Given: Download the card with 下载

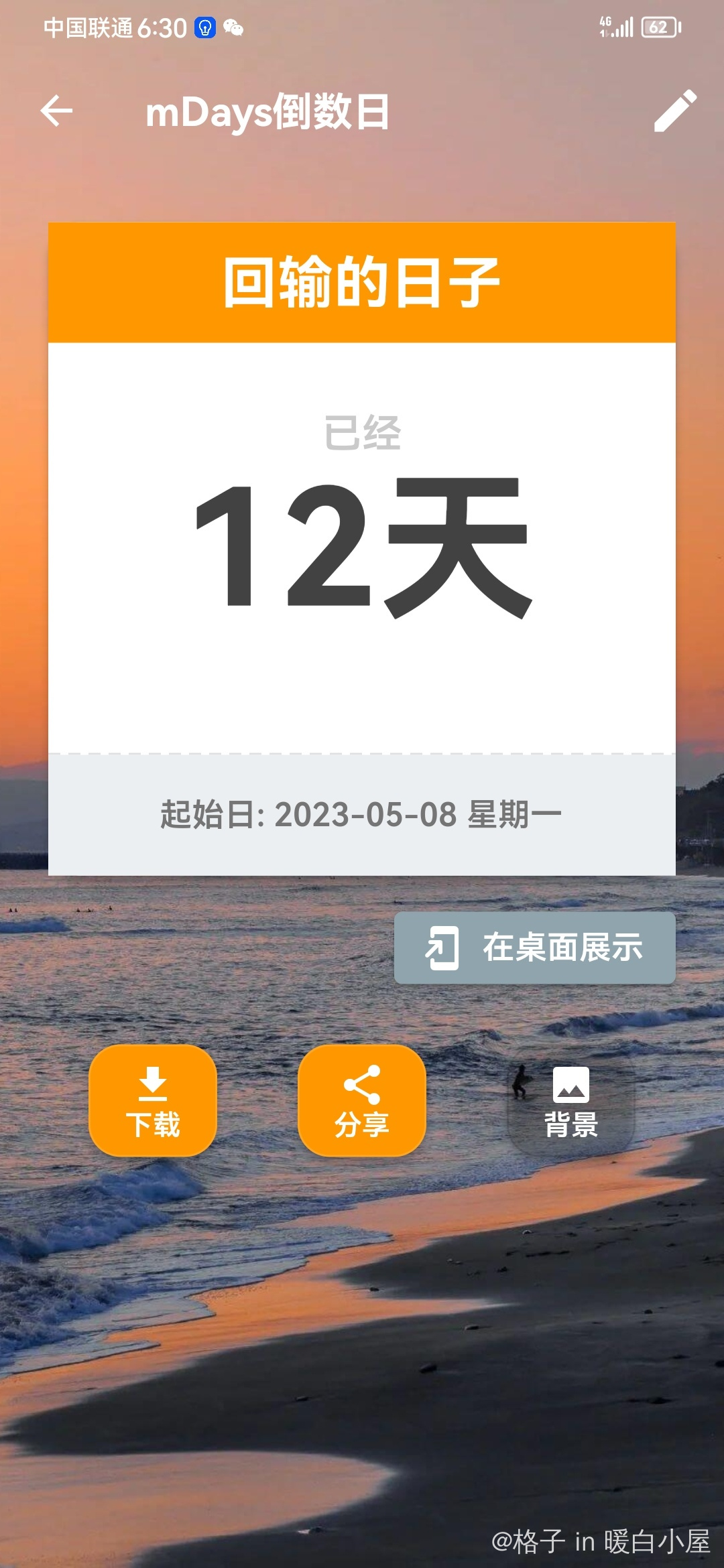Looking at the screenshot, I should pos(153,1100).
